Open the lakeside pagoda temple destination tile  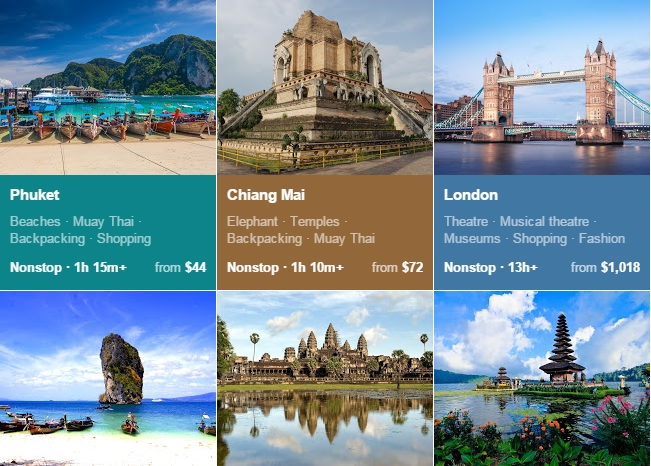542,378
